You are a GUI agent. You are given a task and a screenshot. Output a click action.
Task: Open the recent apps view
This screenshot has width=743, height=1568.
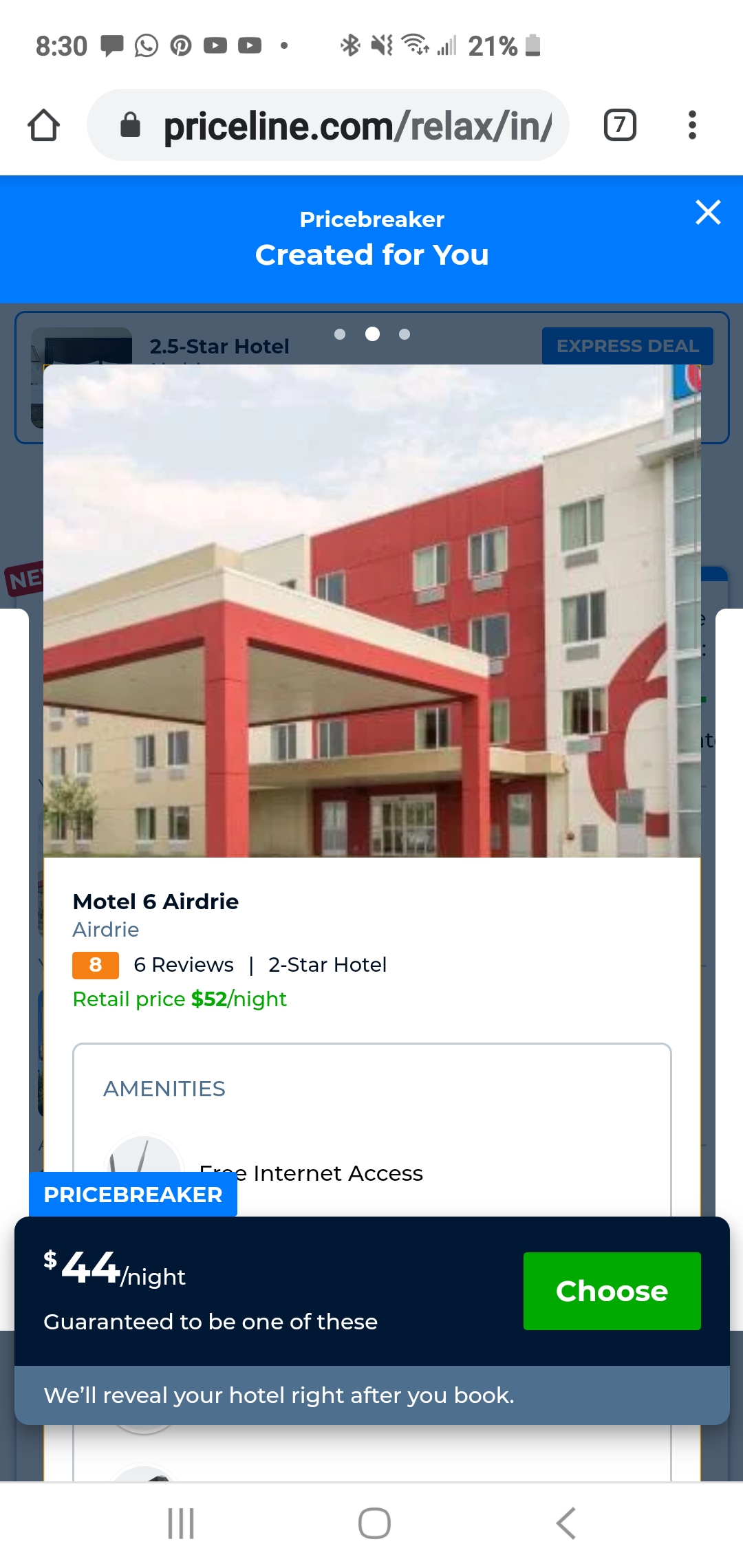(181, 1523)
